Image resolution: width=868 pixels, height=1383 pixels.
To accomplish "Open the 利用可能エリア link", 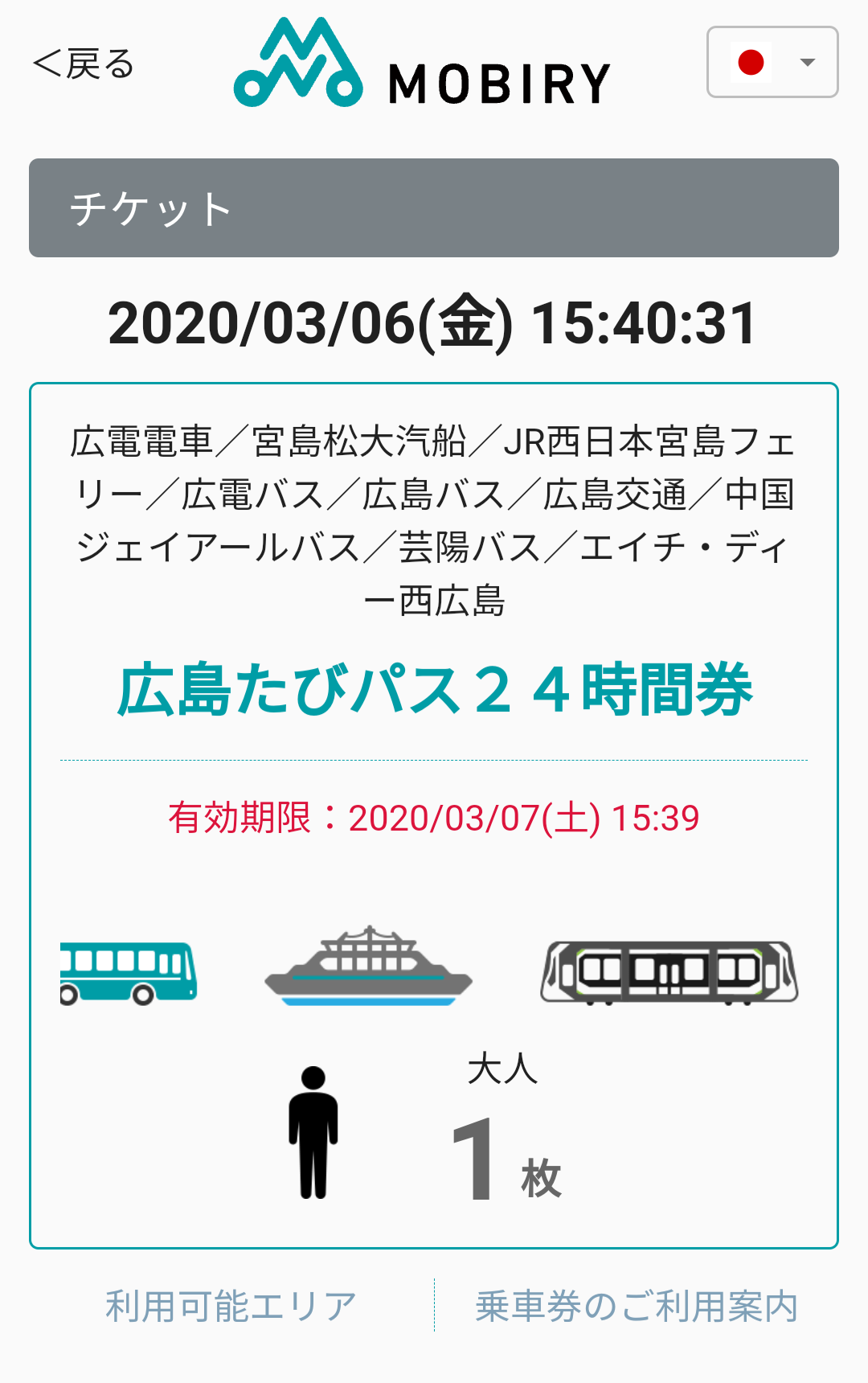I will (x=231, y=1306).
